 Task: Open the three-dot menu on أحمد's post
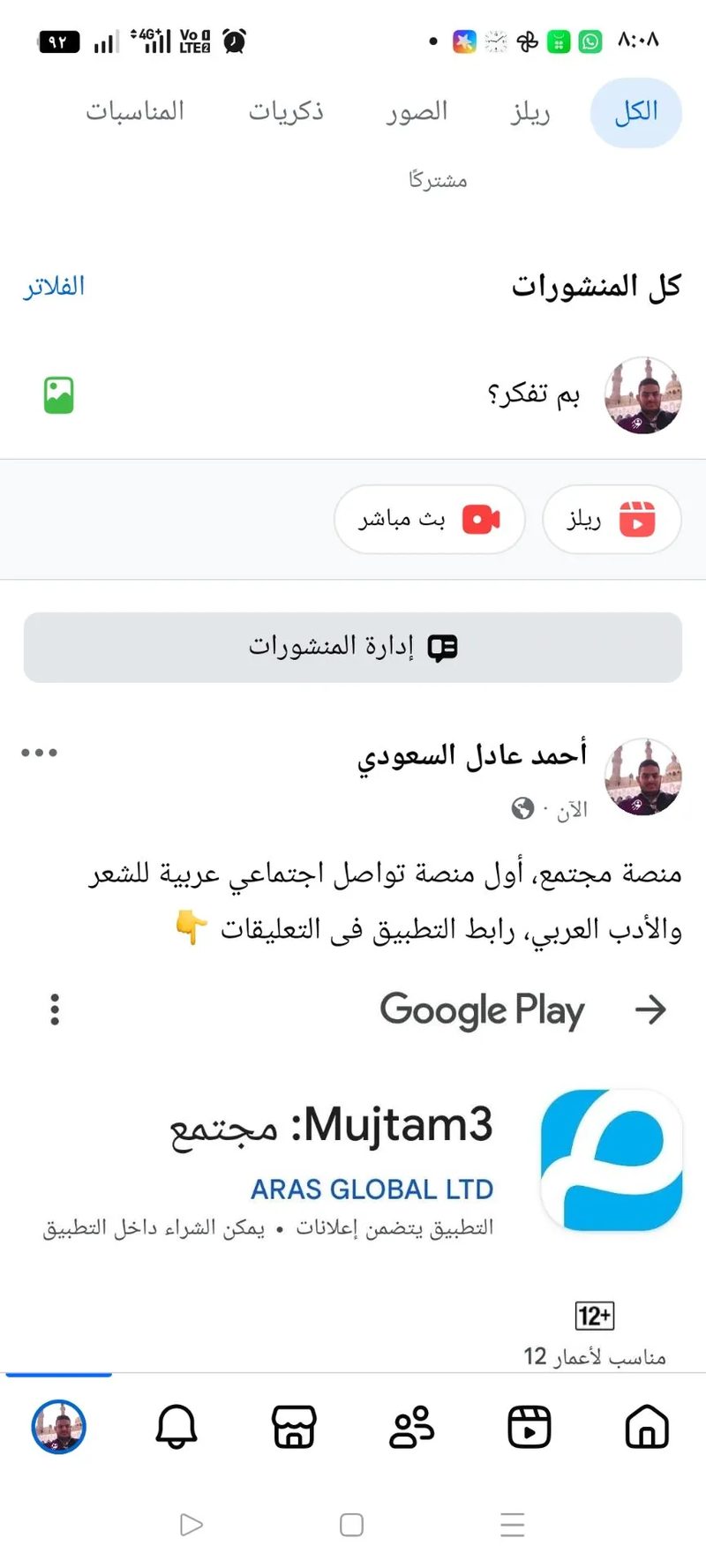[x=40, y=753]
